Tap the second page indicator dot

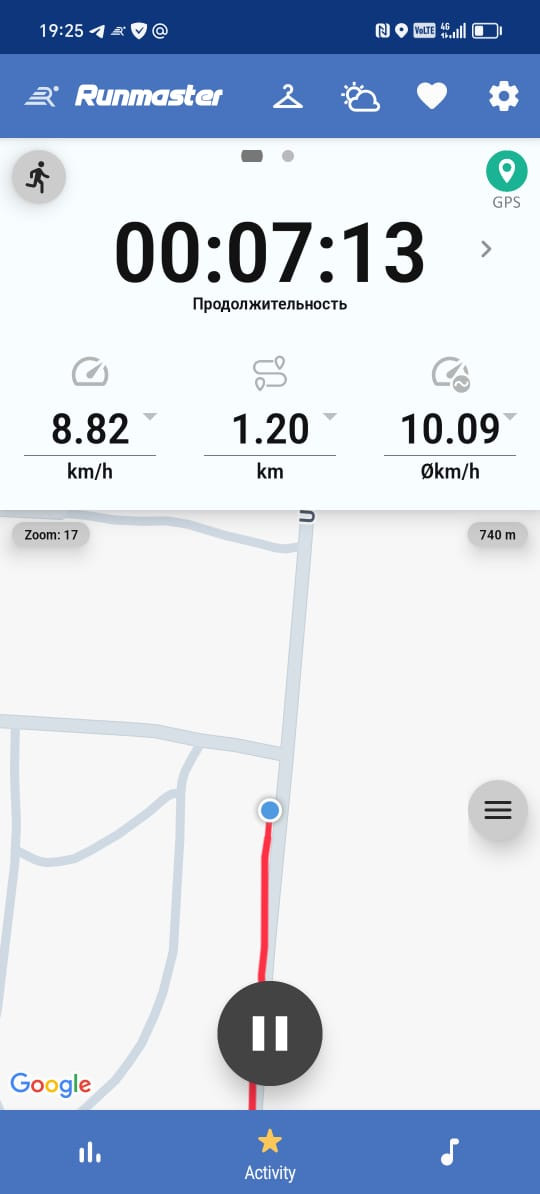288,156
